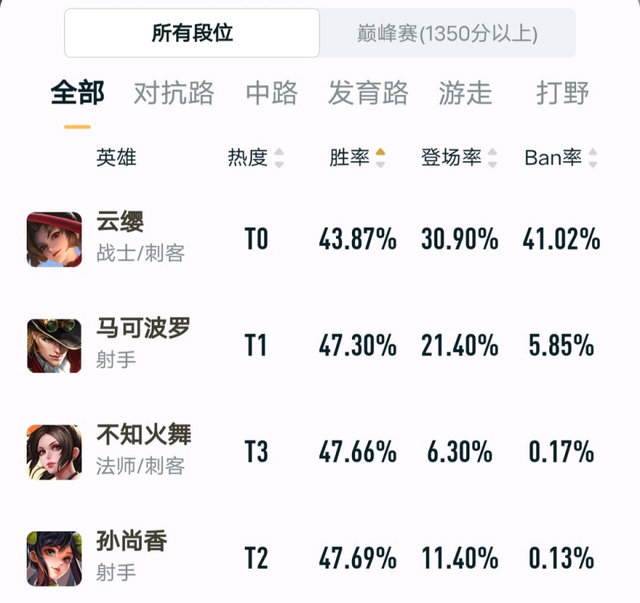Switch to 巅峰赛(1350分以上) segment
640x603 pixels.
[447, 33]
